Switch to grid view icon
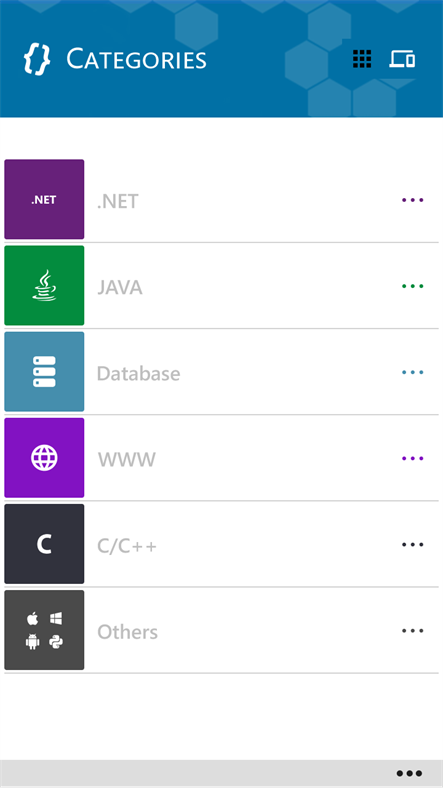Image resolution: width=443 pixels, height=788 pixels. (362, 59)
